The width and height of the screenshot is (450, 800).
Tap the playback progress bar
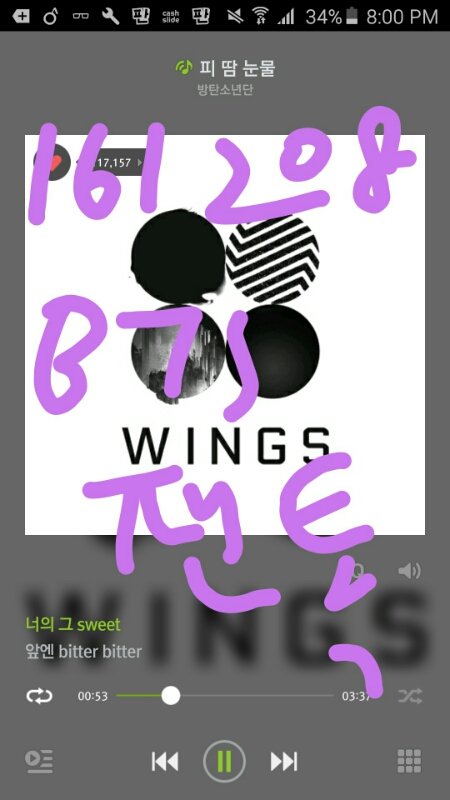pyautogui.click(x=224, y=695)
